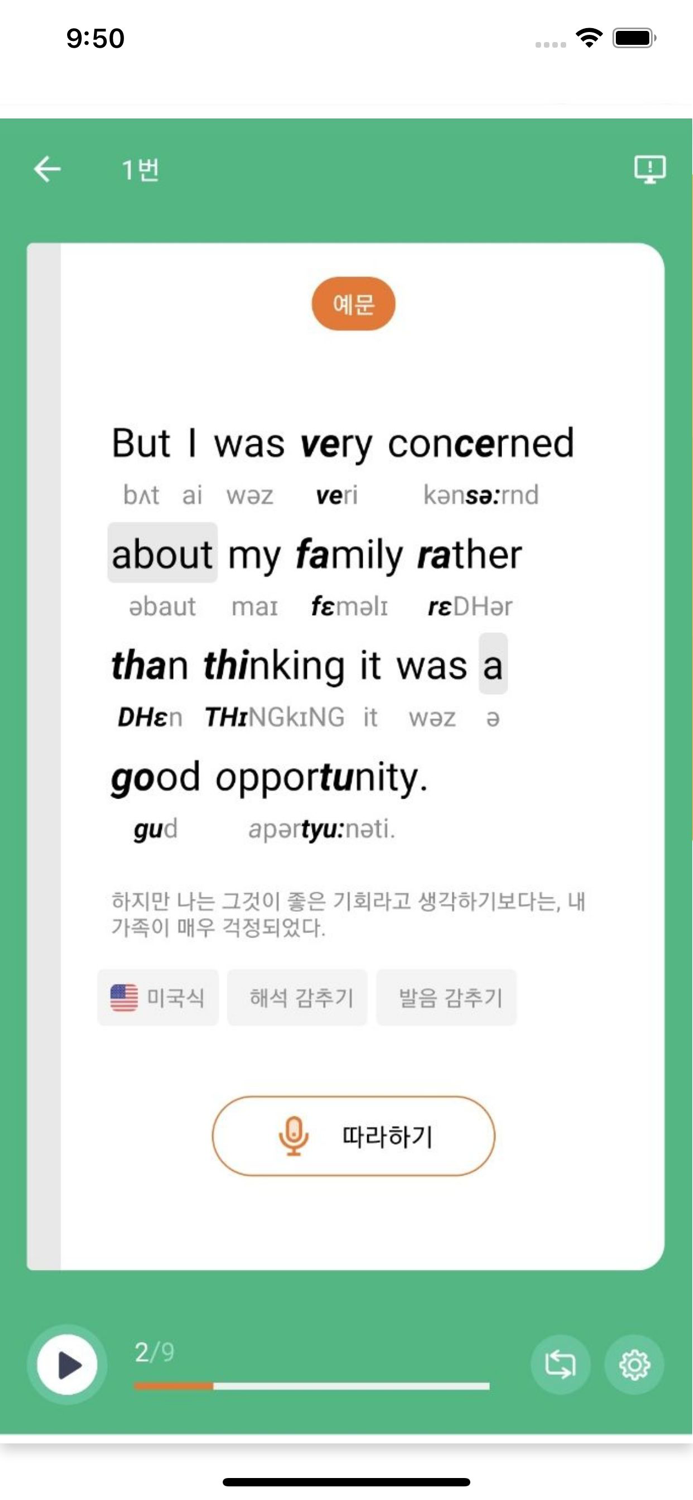Hide translation with 해석 감추기
Screen dimensions: 693x1500
tap(297, 997)
